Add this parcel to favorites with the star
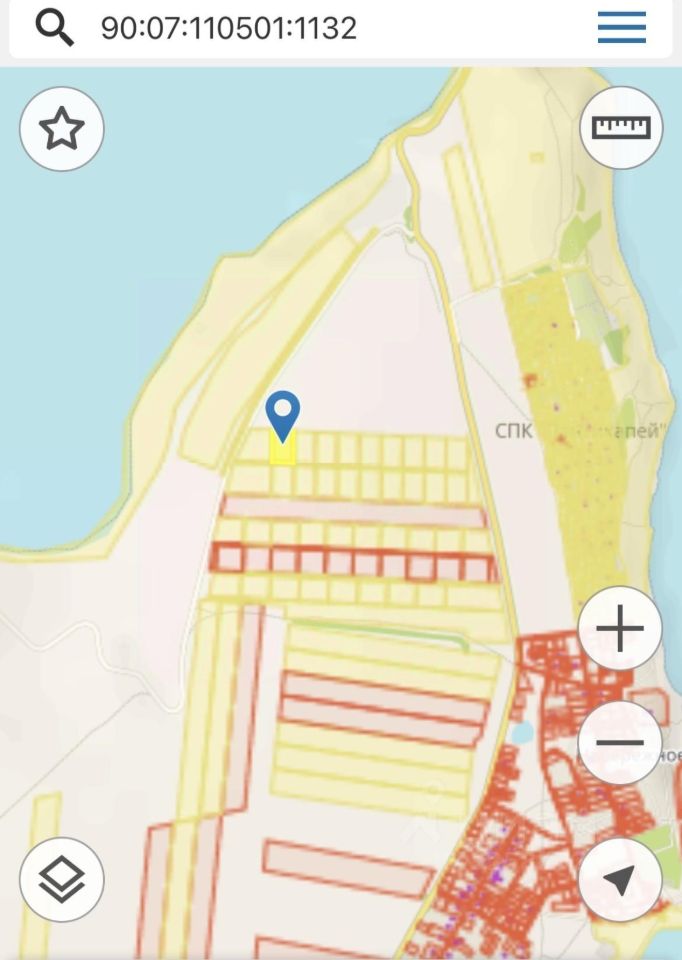Viewport: 682px width, 960px height. [x=62, y=129]
